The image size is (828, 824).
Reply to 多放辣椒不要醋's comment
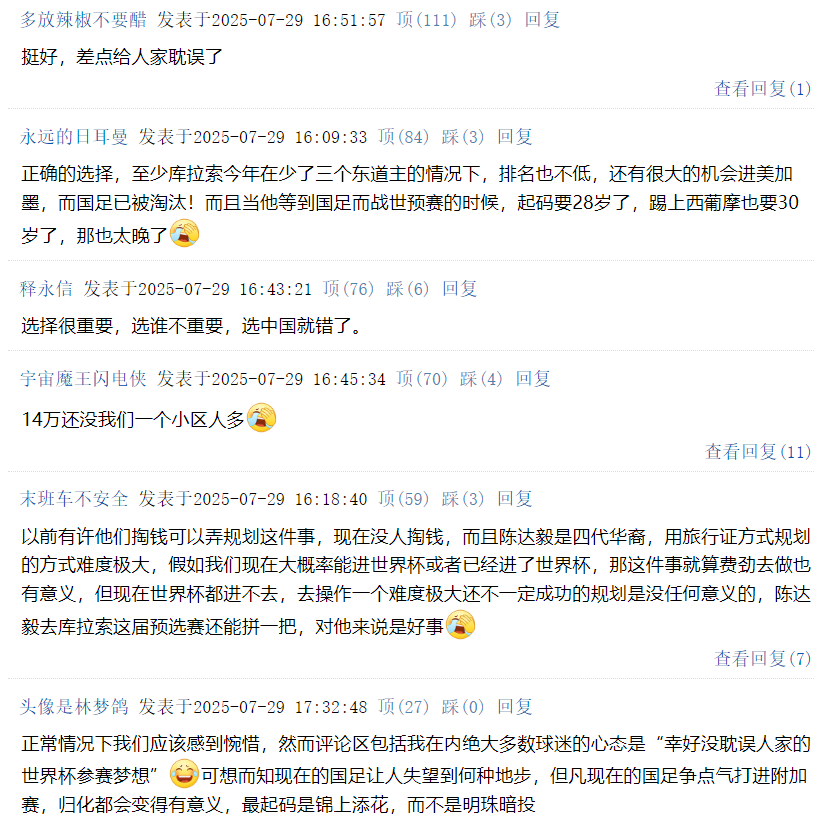pos(543,19)
